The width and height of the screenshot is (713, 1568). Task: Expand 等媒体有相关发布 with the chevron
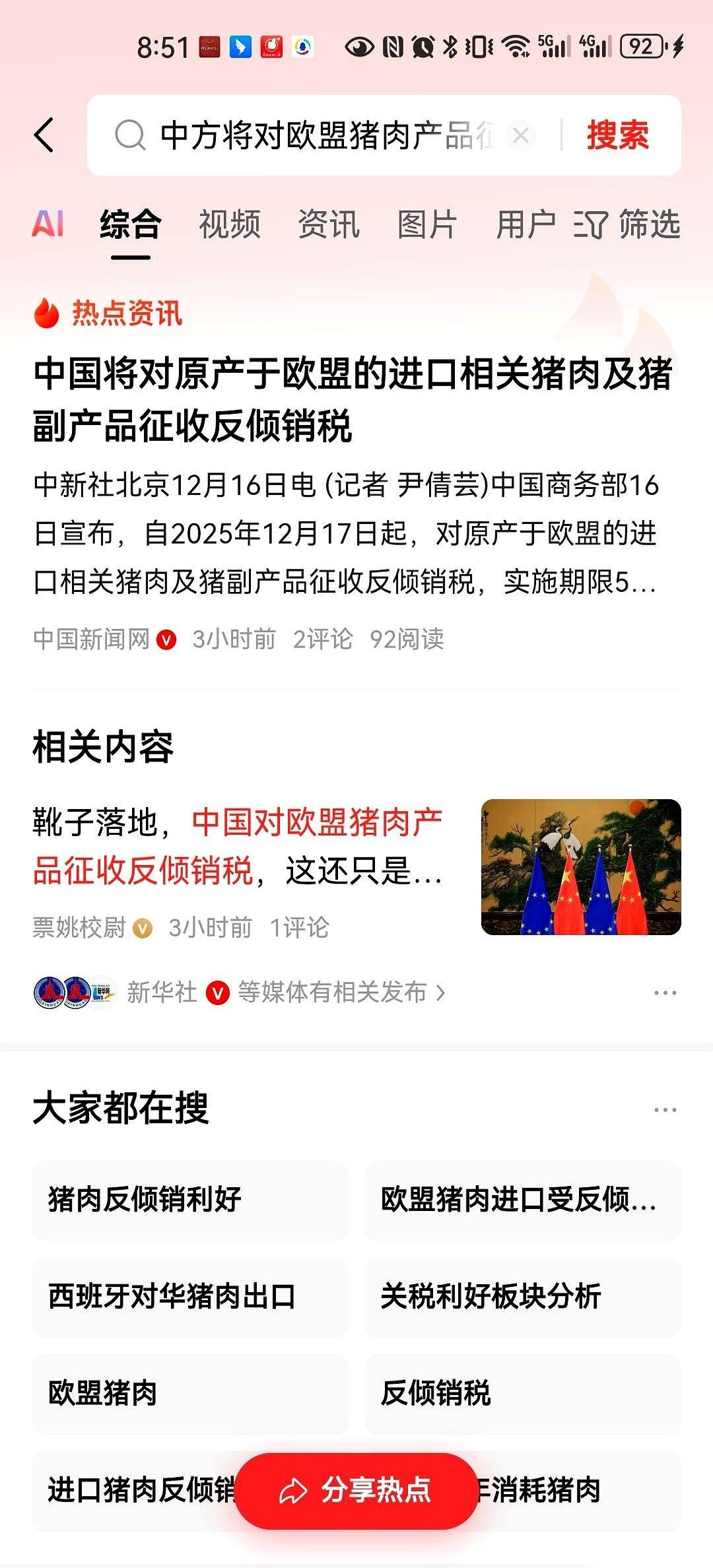[444, 991]
